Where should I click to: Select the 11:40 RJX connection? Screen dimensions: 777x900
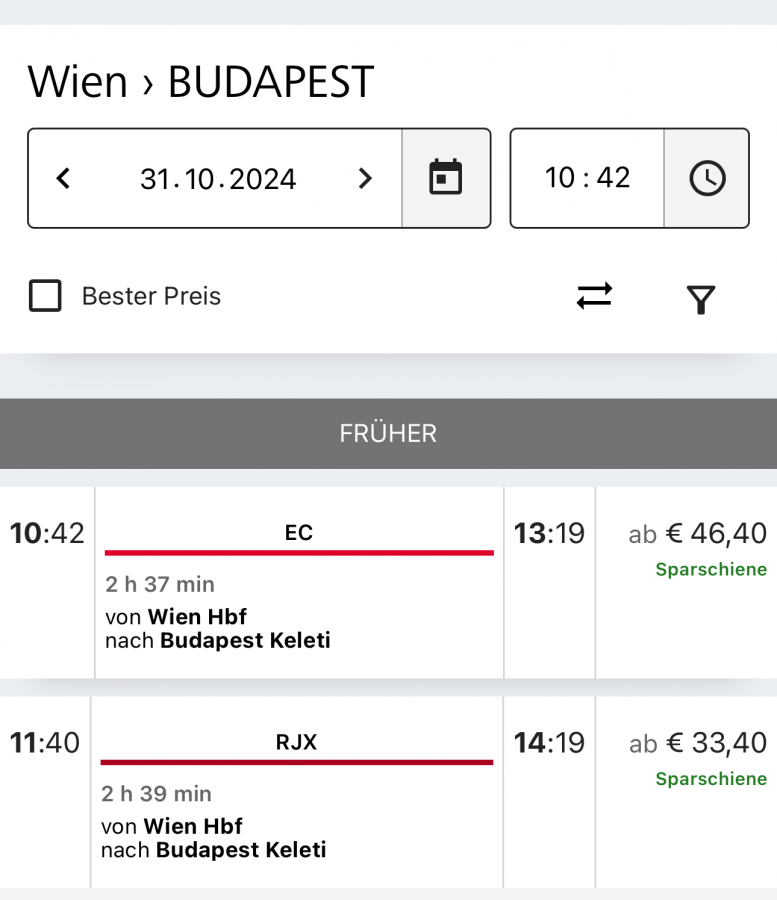point(297,792)
